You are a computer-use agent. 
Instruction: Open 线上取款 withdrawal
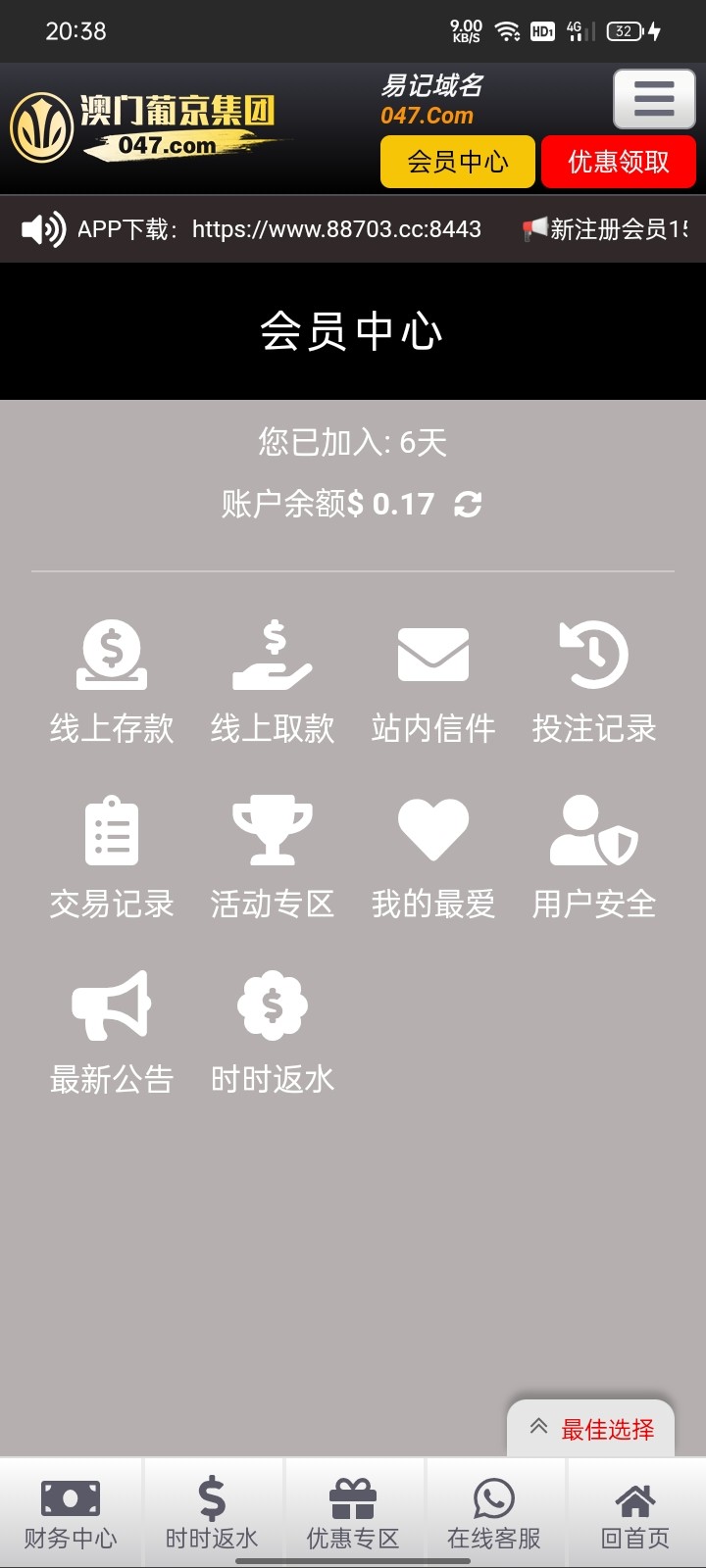point(273,681)
